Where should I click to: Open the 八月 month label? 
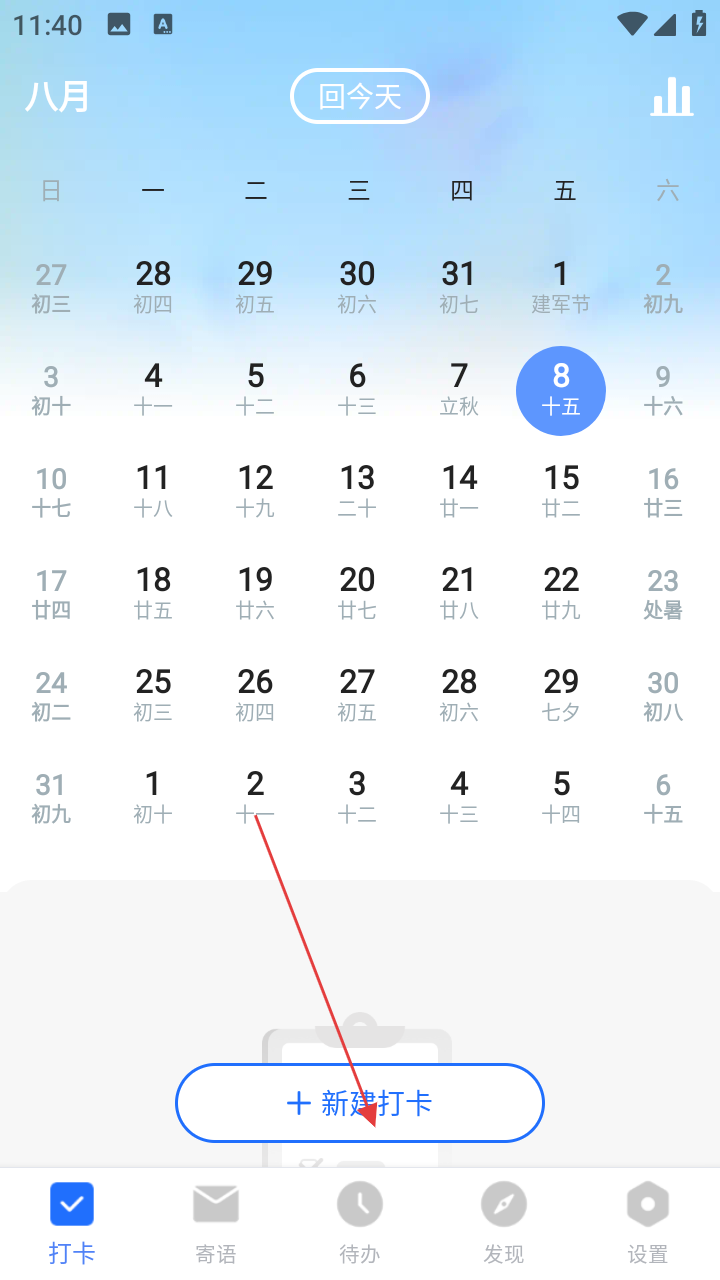point(58,97)
